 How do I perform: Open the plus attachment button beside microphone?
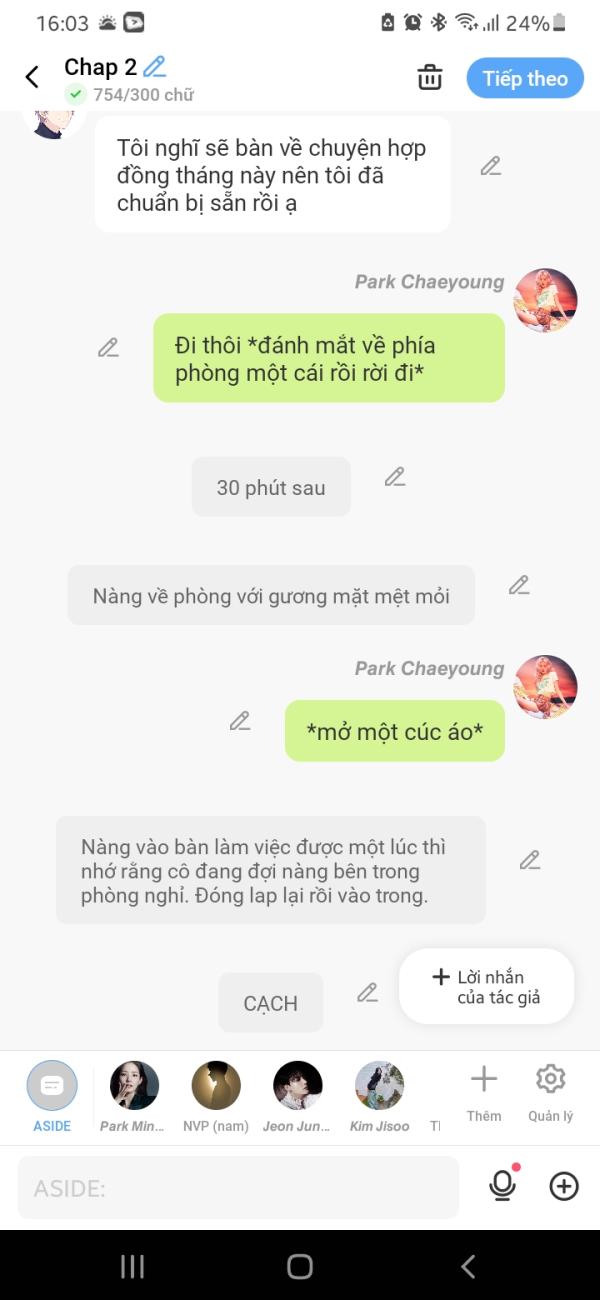click(x=564, y=1187)
